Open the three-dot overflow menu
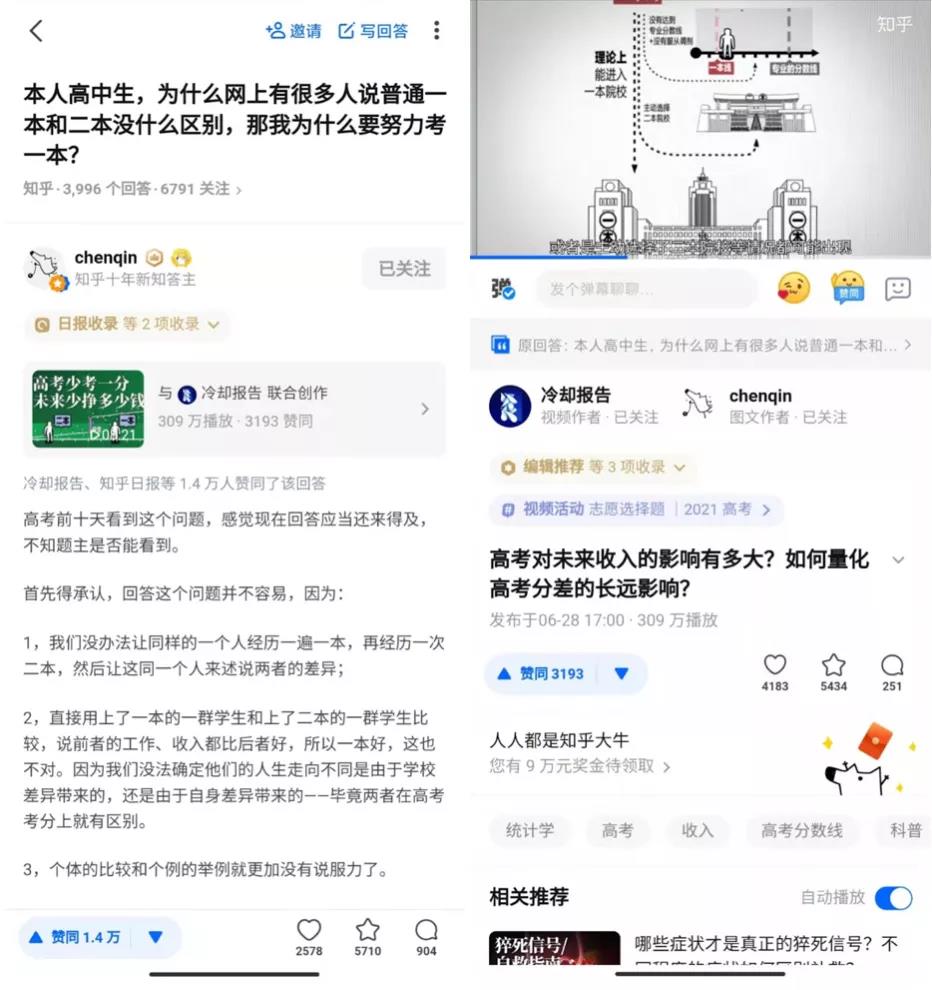Screen dimensions: 932x990 (x=436, y=31)
